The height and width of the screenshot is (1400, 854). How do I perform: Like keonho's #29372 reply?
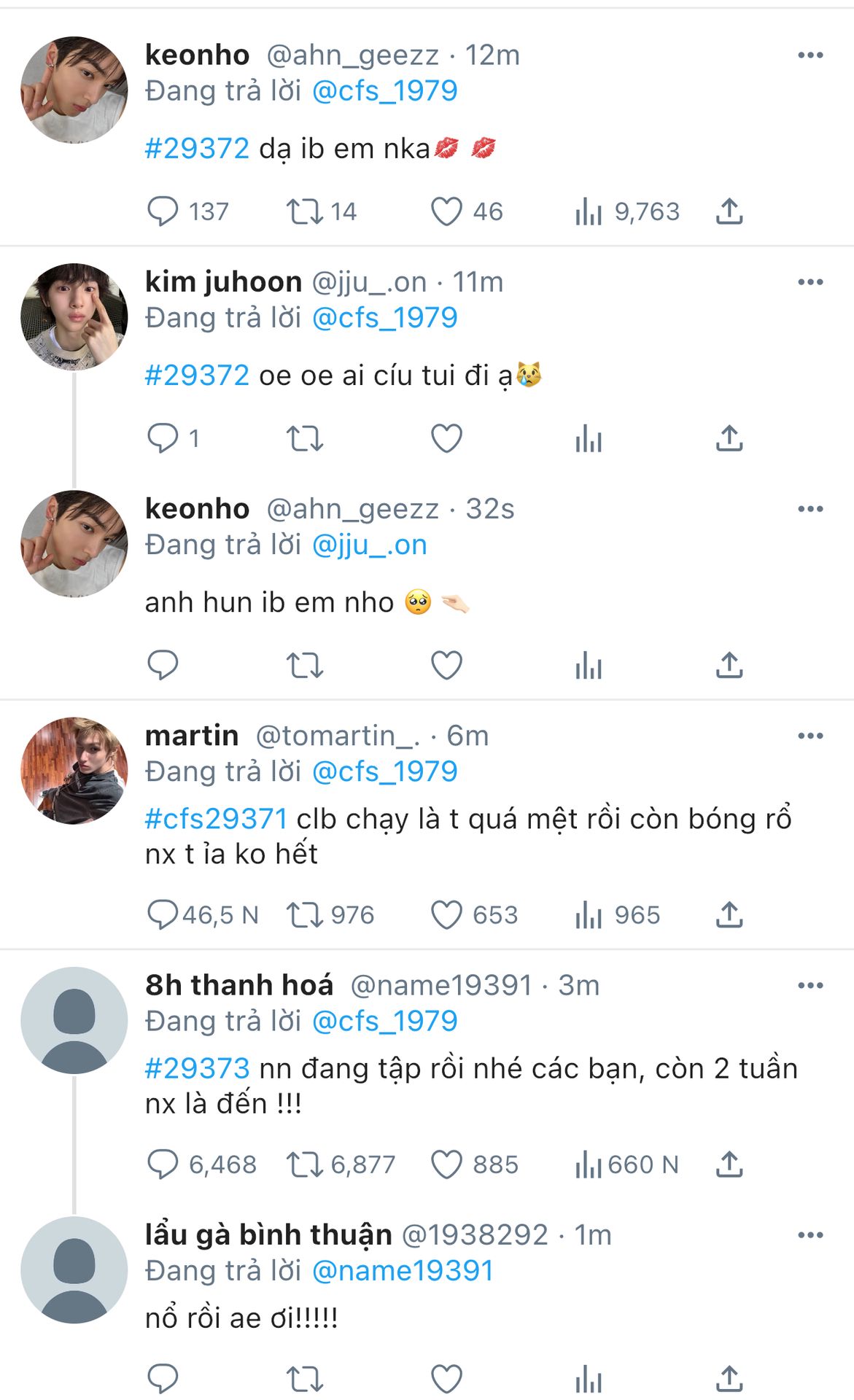[446, 211]
